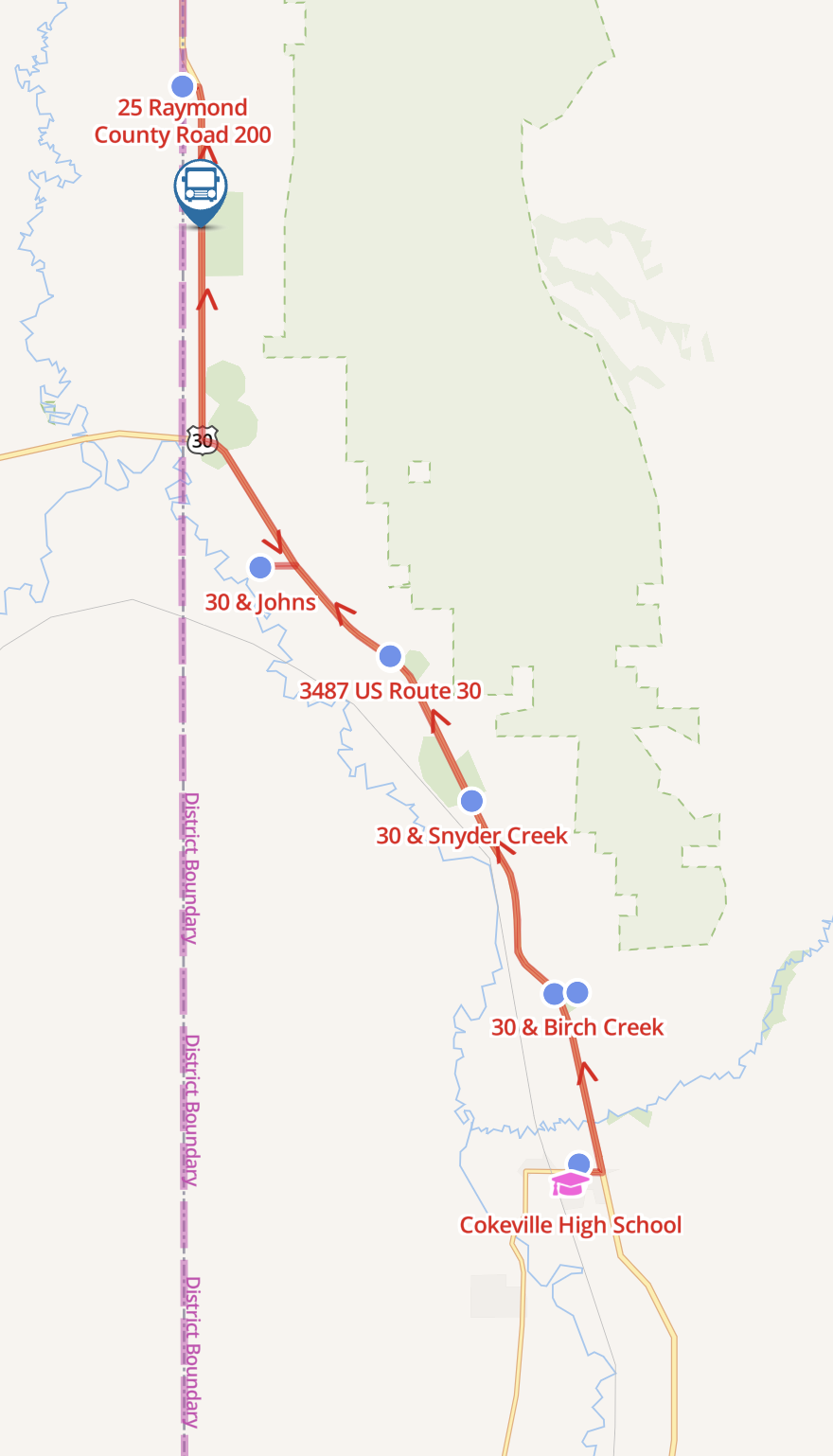Tap the 30 & Snyder Creek stop
The image size is (833, 1456).
[x=471, y=801]
